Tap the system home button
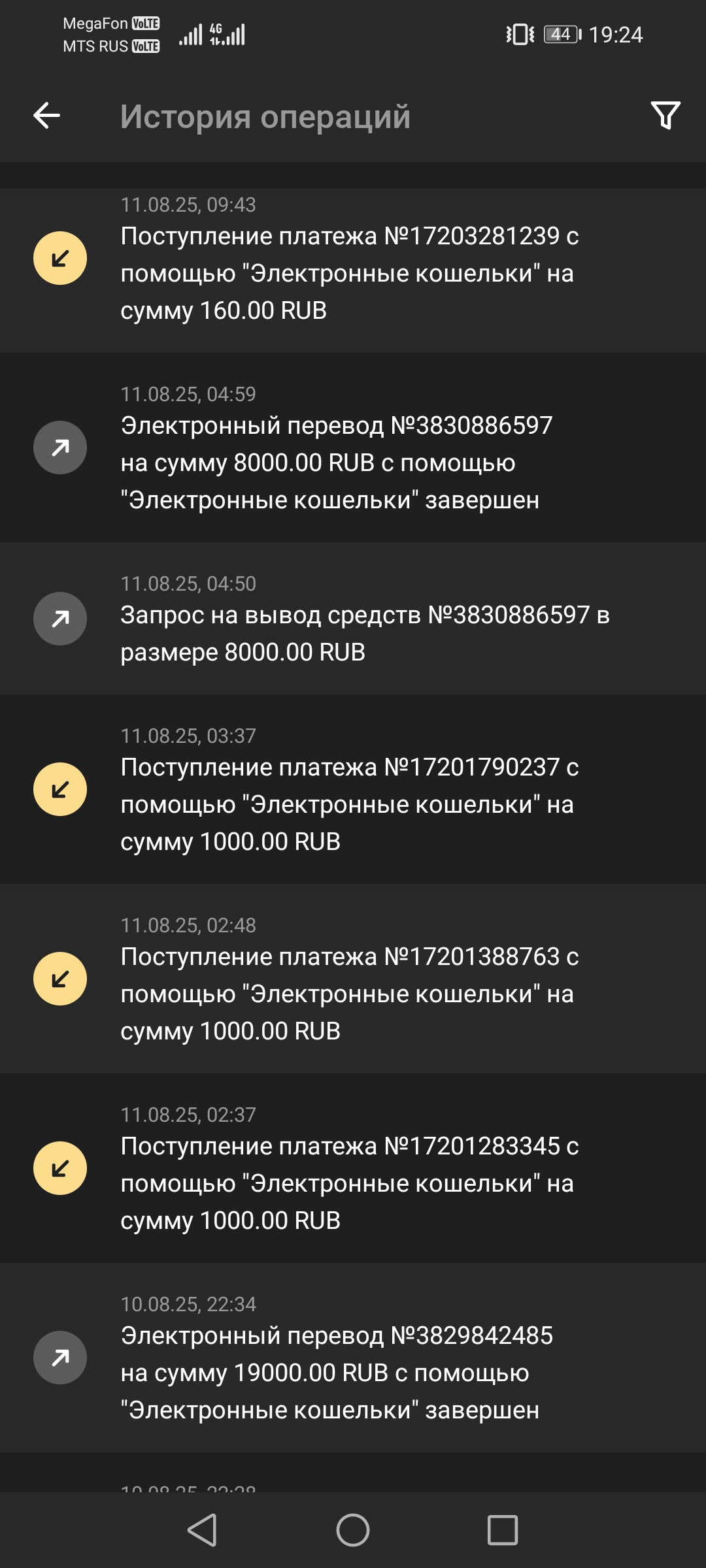This screenshot has height=1568, width=706. (353, 1530)
